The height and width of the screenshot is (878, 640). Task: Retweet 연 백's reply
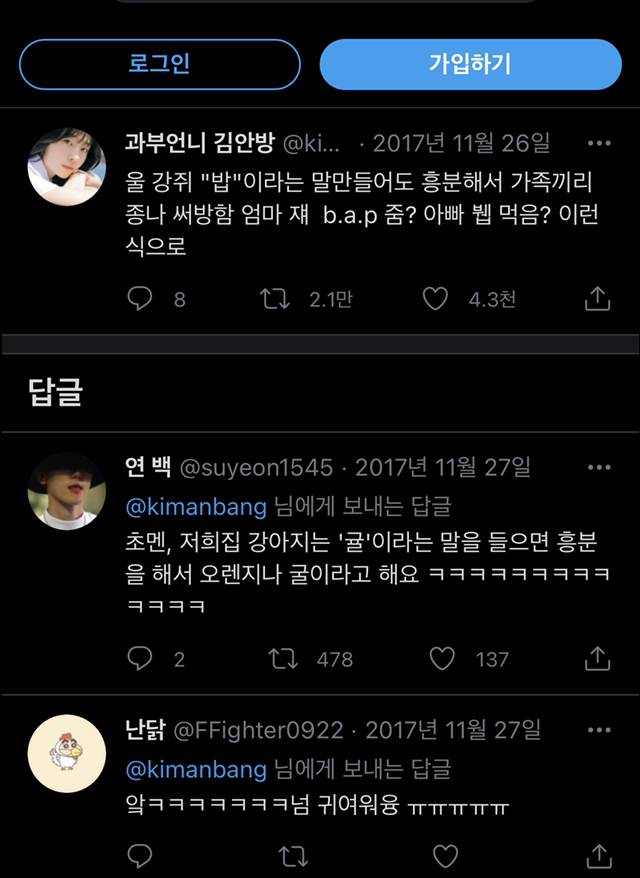pyautogui.click(x=283, y=658)
